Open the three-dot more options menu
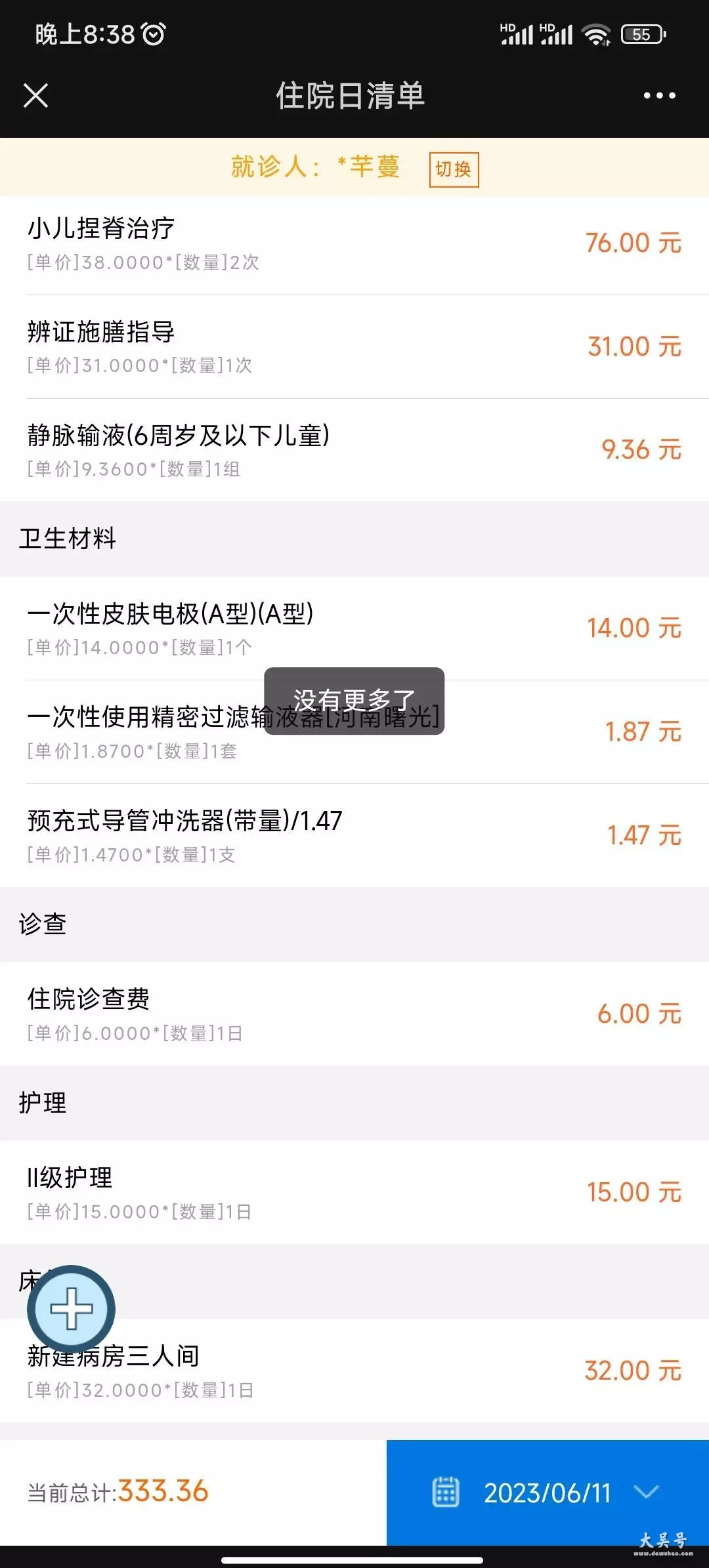Image resolution: width=709 pixels, height=1568 pixels. click(x=659, y=95)
